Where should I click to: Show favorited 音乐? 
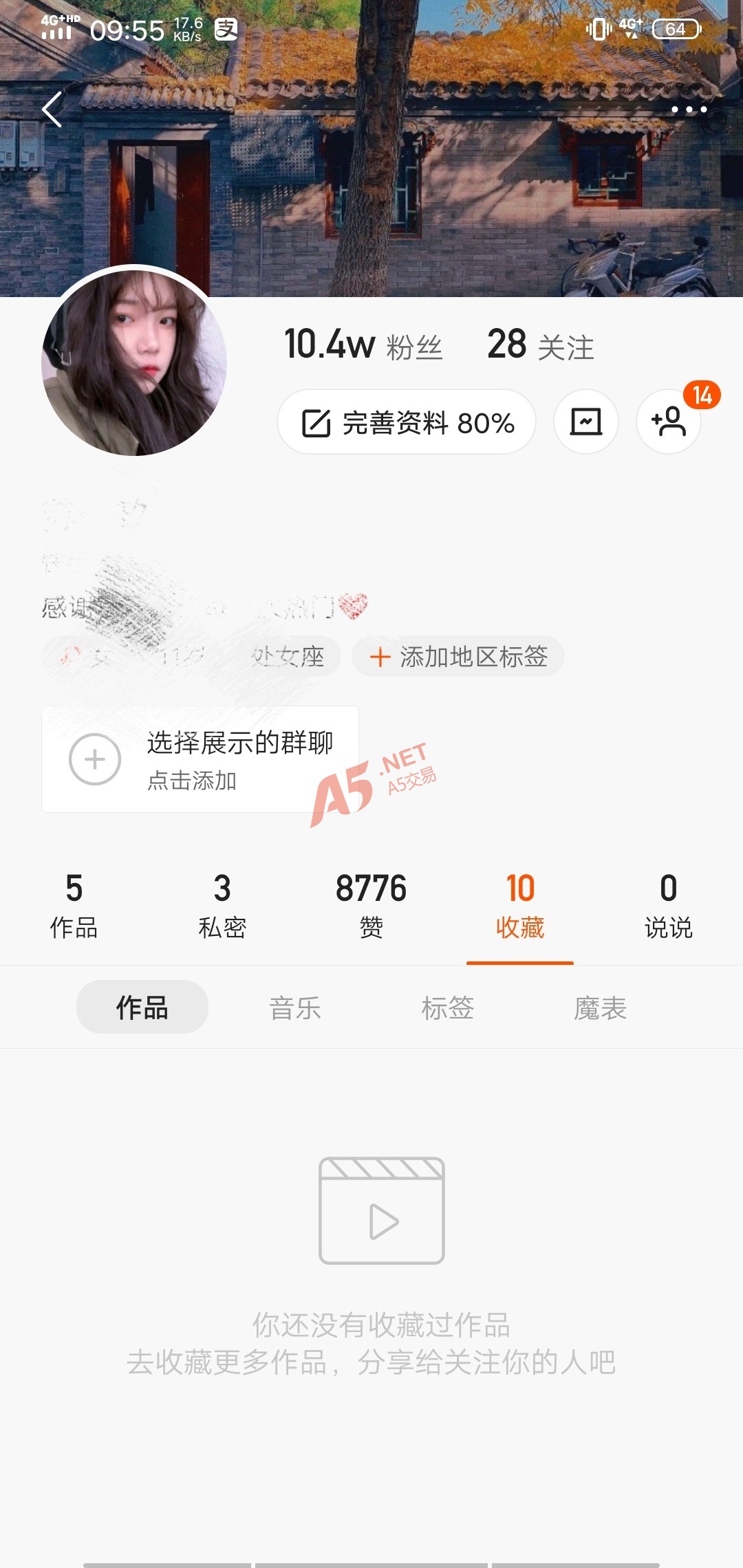point(295,1008)
